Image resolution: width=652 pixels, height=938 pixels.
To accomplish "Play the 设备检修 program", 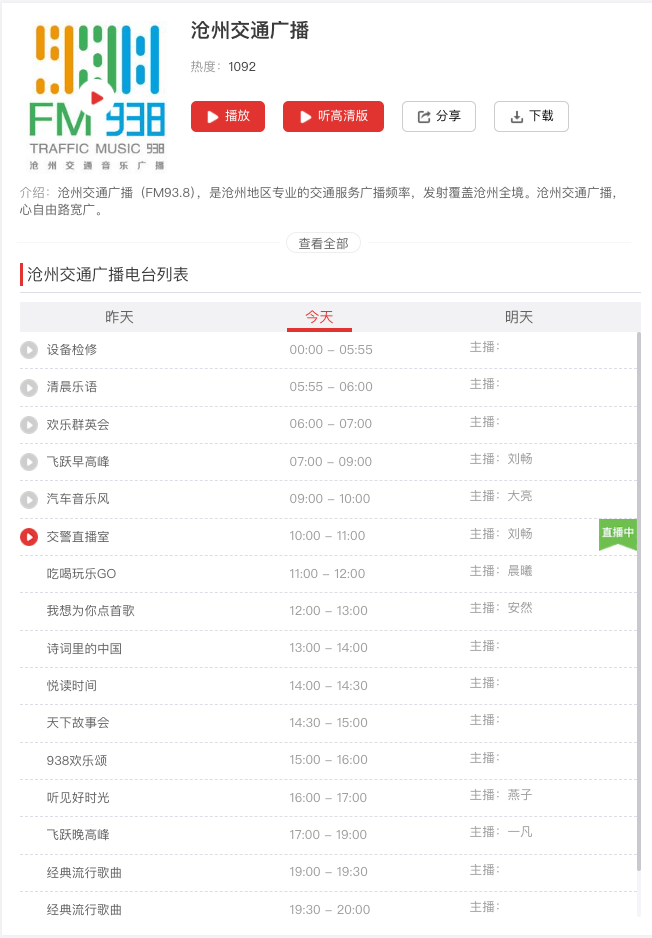I will click(29, 350).
